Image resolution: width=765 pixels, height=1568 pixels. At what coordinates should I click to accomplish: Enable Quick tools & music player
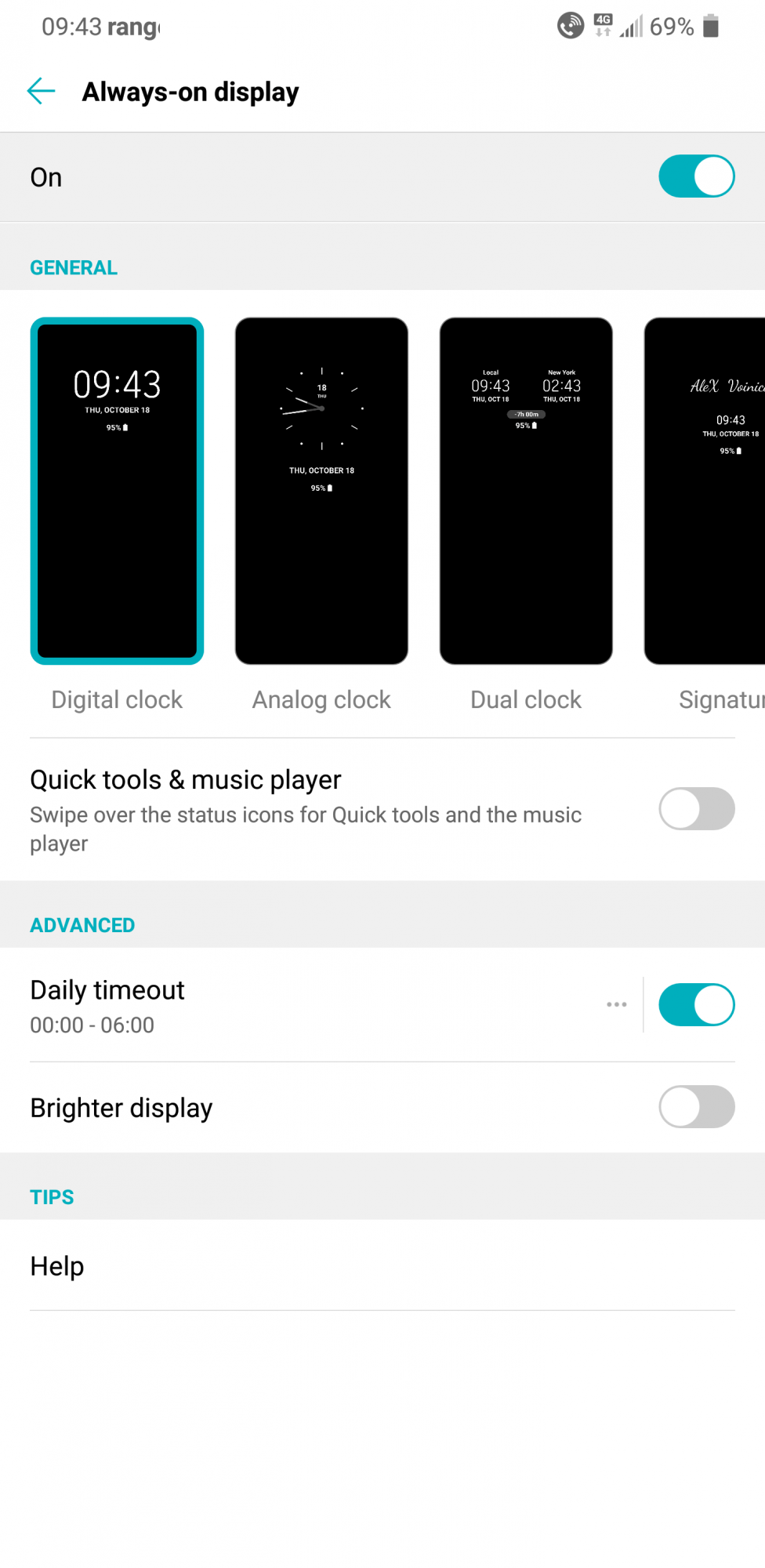696,808
